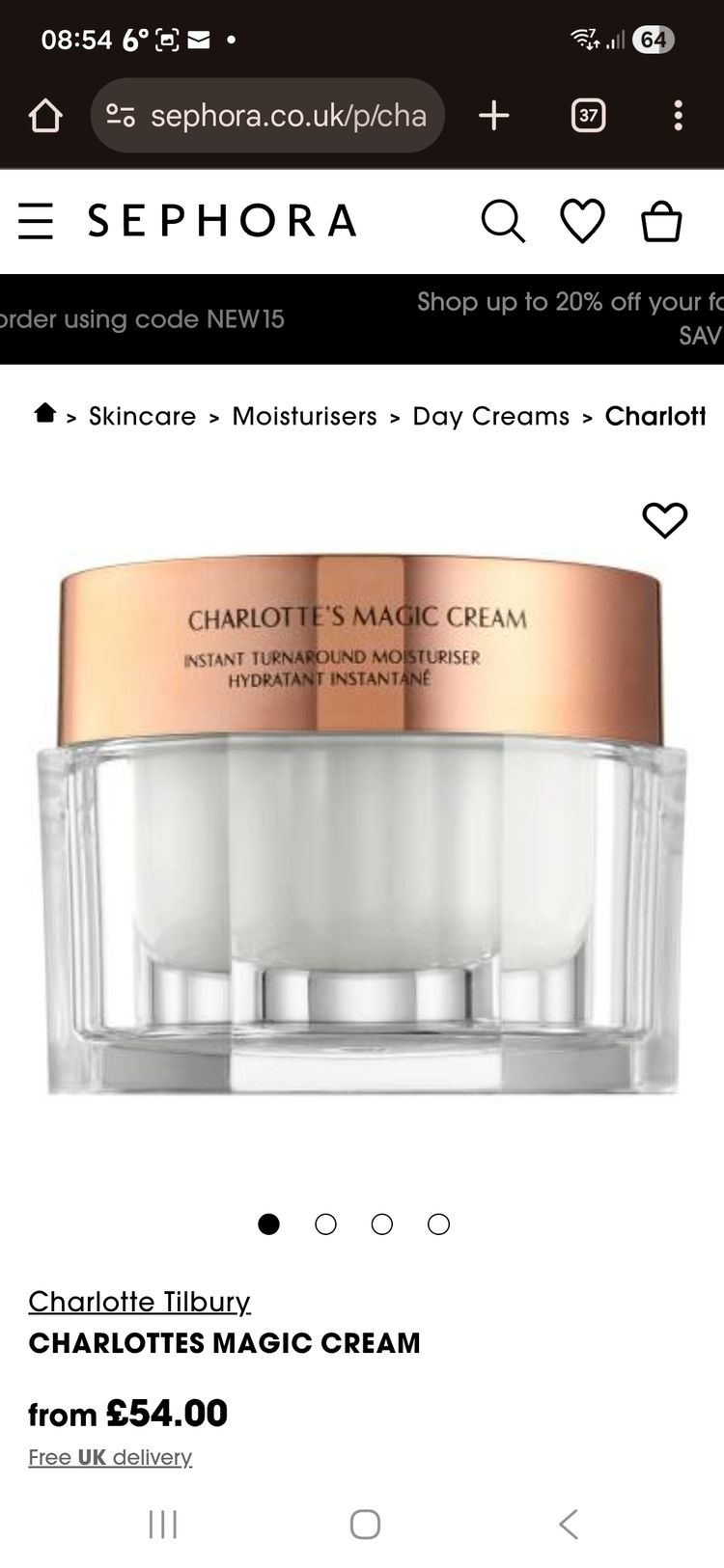
Task: Open the shopping basket icon
Action: (x=660, y=221)
